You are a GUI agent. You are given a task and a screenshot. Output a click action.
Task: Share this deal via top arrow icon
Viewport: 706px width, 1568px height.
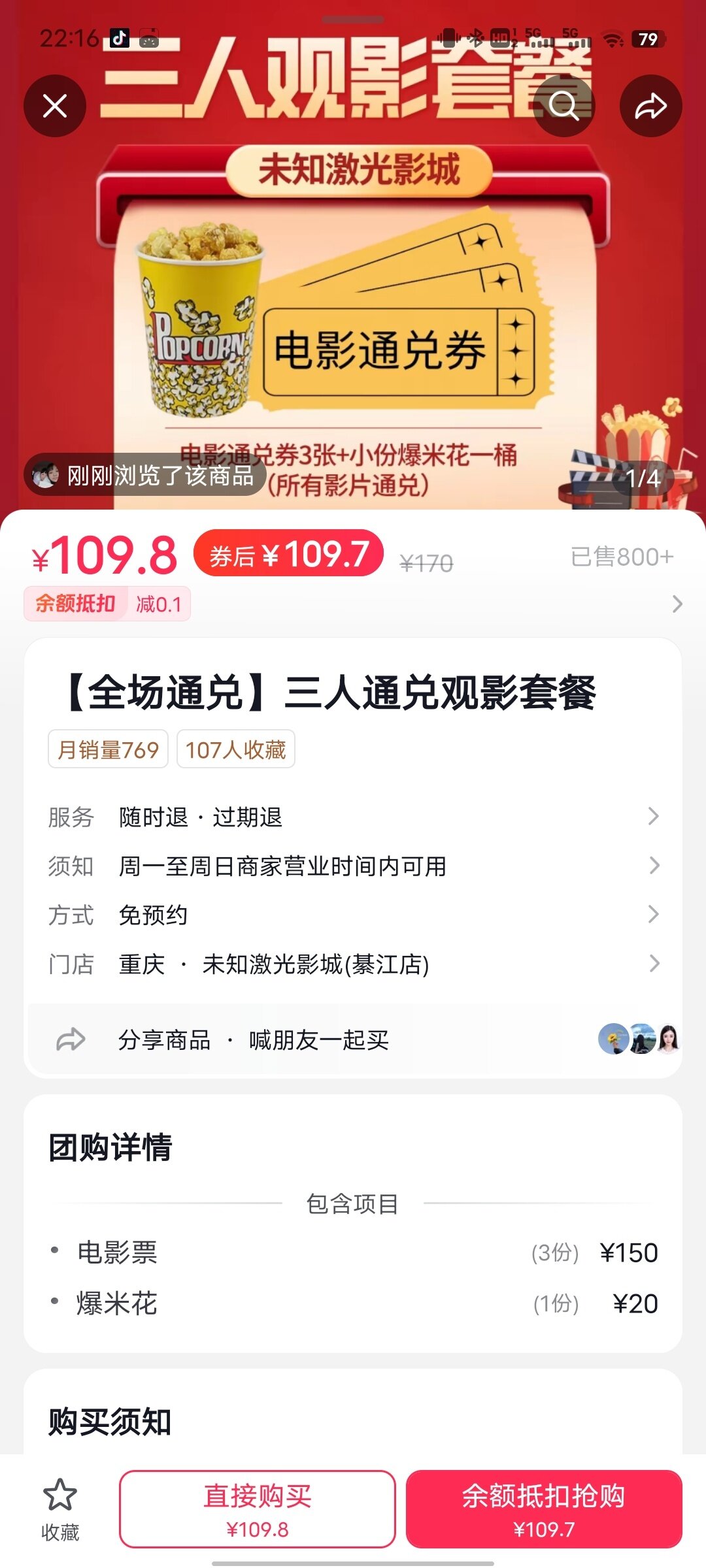click(650, 106)
